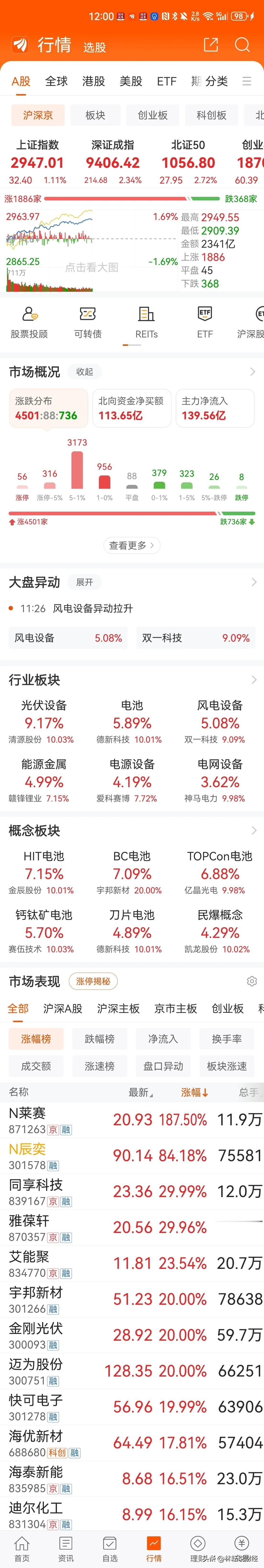
Task: Tap 查看更多 under the distribution chart
Action: tap(131, 545)
